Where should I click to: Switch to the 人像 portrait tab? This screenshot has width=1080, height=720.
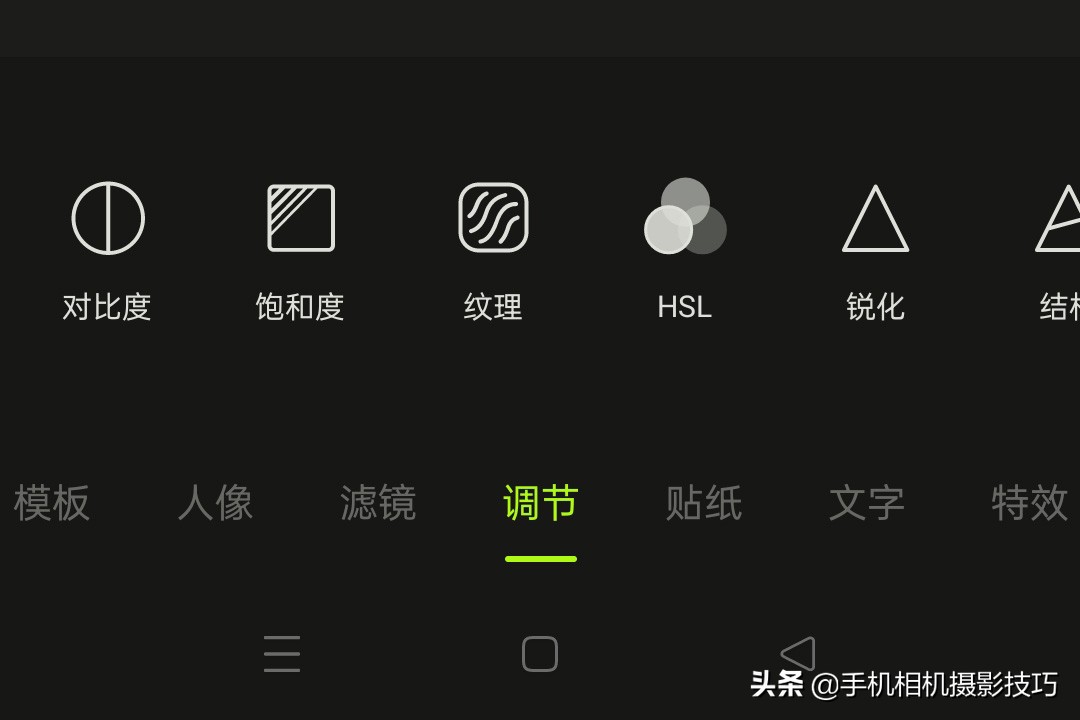point(215,503)
